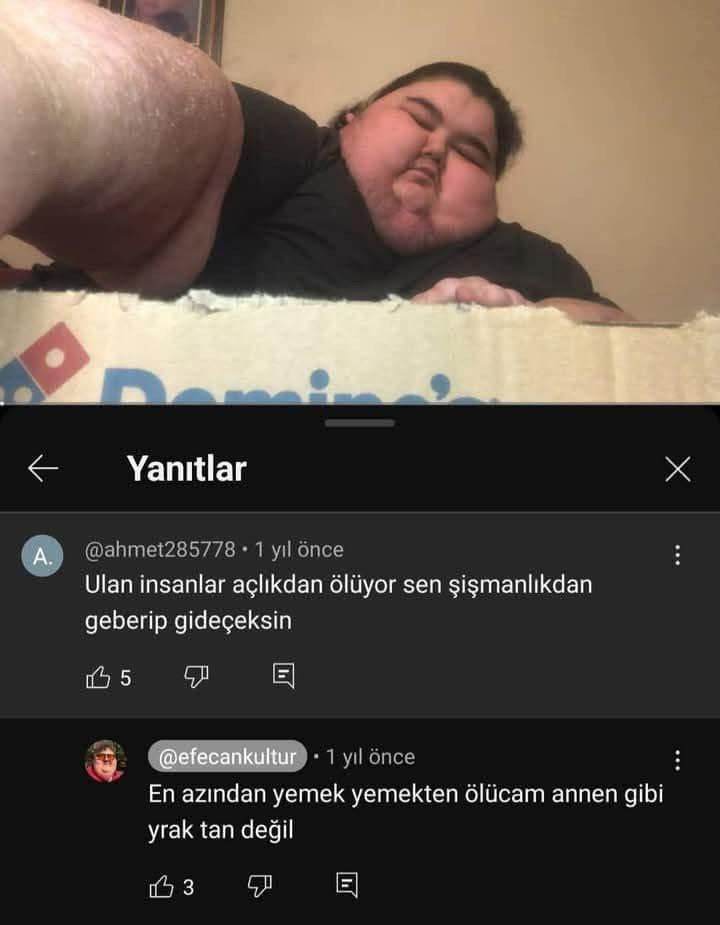Open the profile avatar of @ahmet285778
The image size is (720, 925).
click(43, 557)
